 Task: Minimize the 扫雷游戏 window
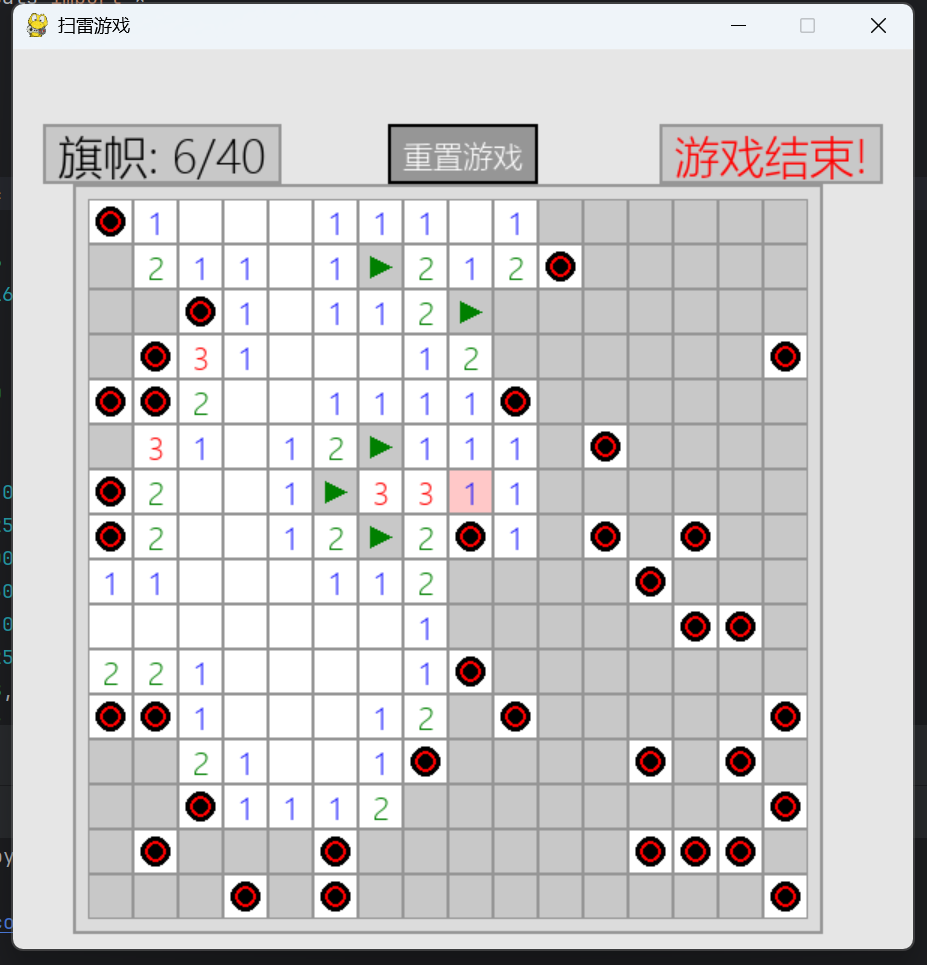(x=739, y=26)
